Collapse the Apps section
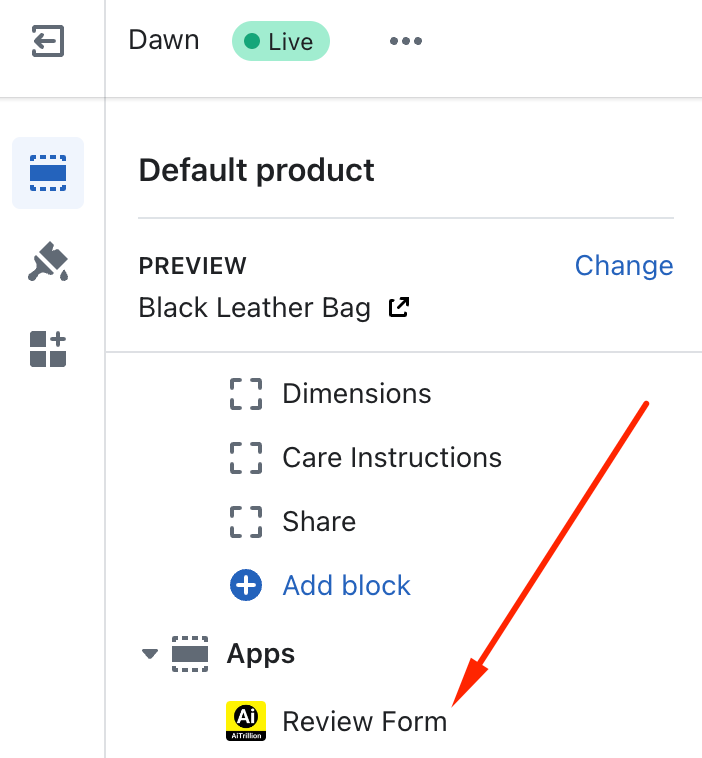Image resolution: width=702 pixels, height=758 pixels. (x=150, y=654)
